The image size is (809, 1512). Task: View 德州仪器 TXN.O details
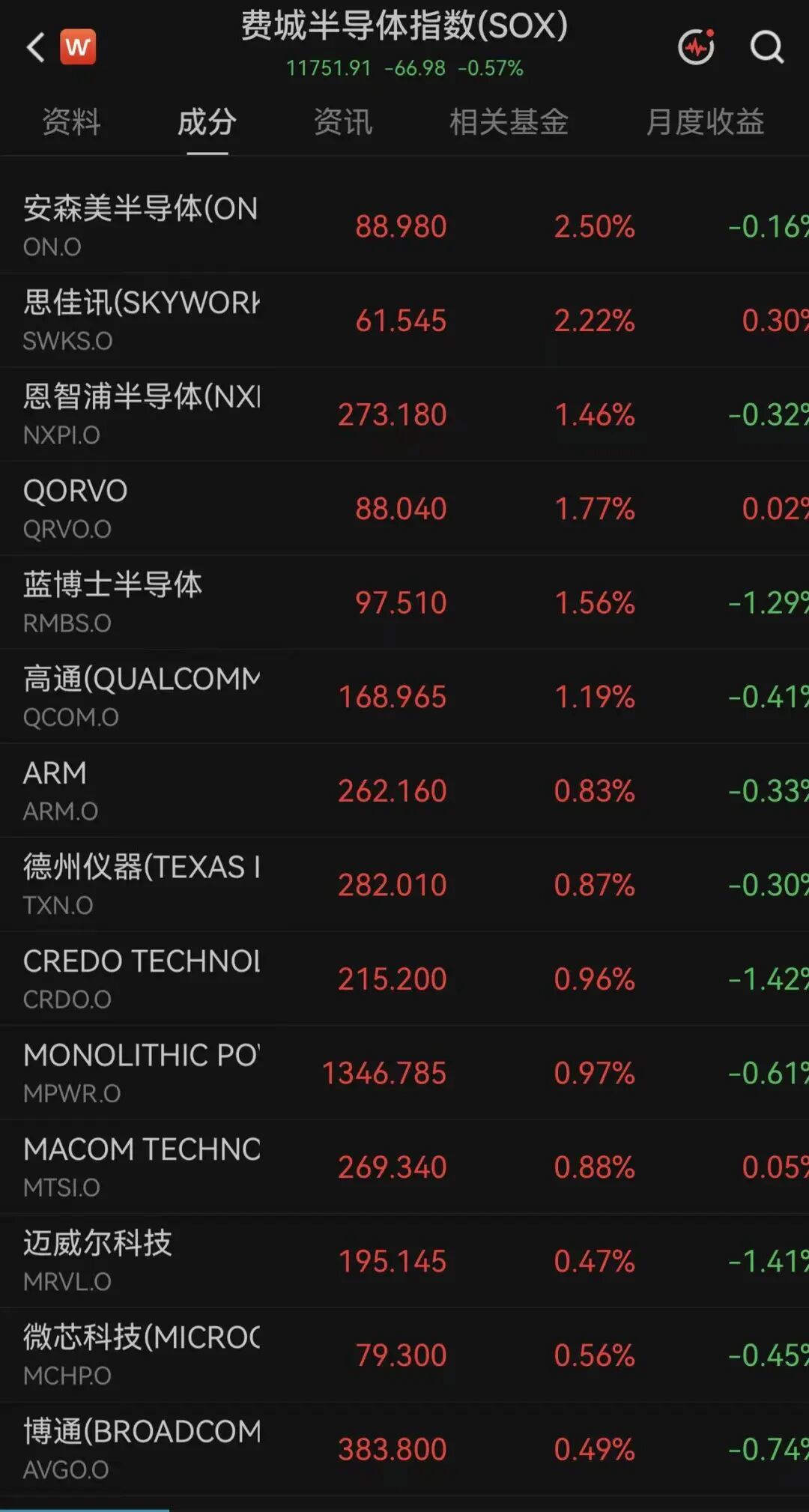[x=404, y=884]
